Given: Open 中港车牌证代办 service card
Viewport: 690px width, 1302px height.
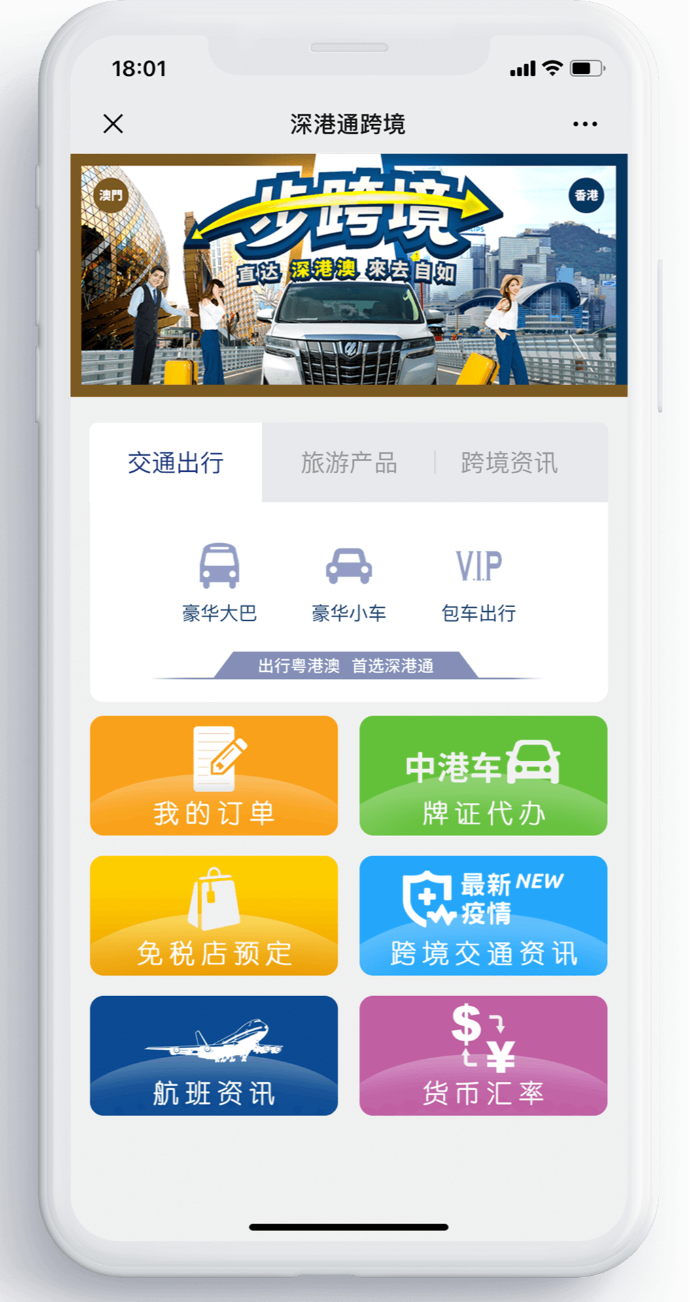Looking at the screenshot, I should tap(483, 775).
